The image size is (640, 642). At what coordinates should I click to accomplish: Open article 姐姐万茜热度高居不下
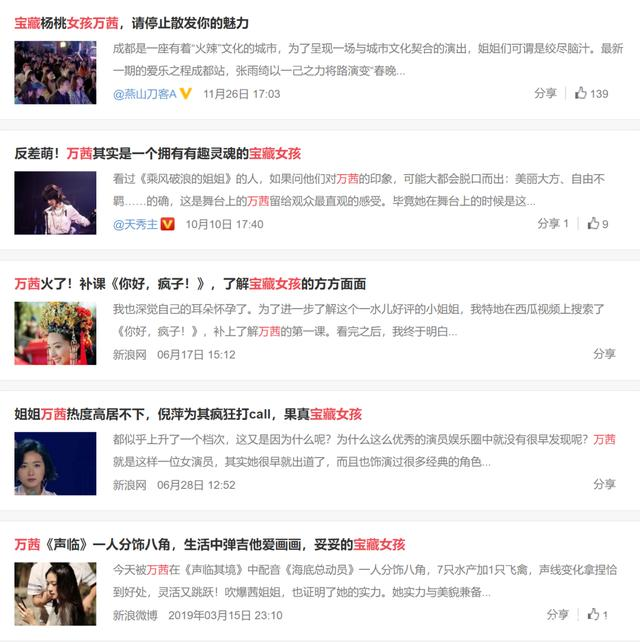coord(187,413)
